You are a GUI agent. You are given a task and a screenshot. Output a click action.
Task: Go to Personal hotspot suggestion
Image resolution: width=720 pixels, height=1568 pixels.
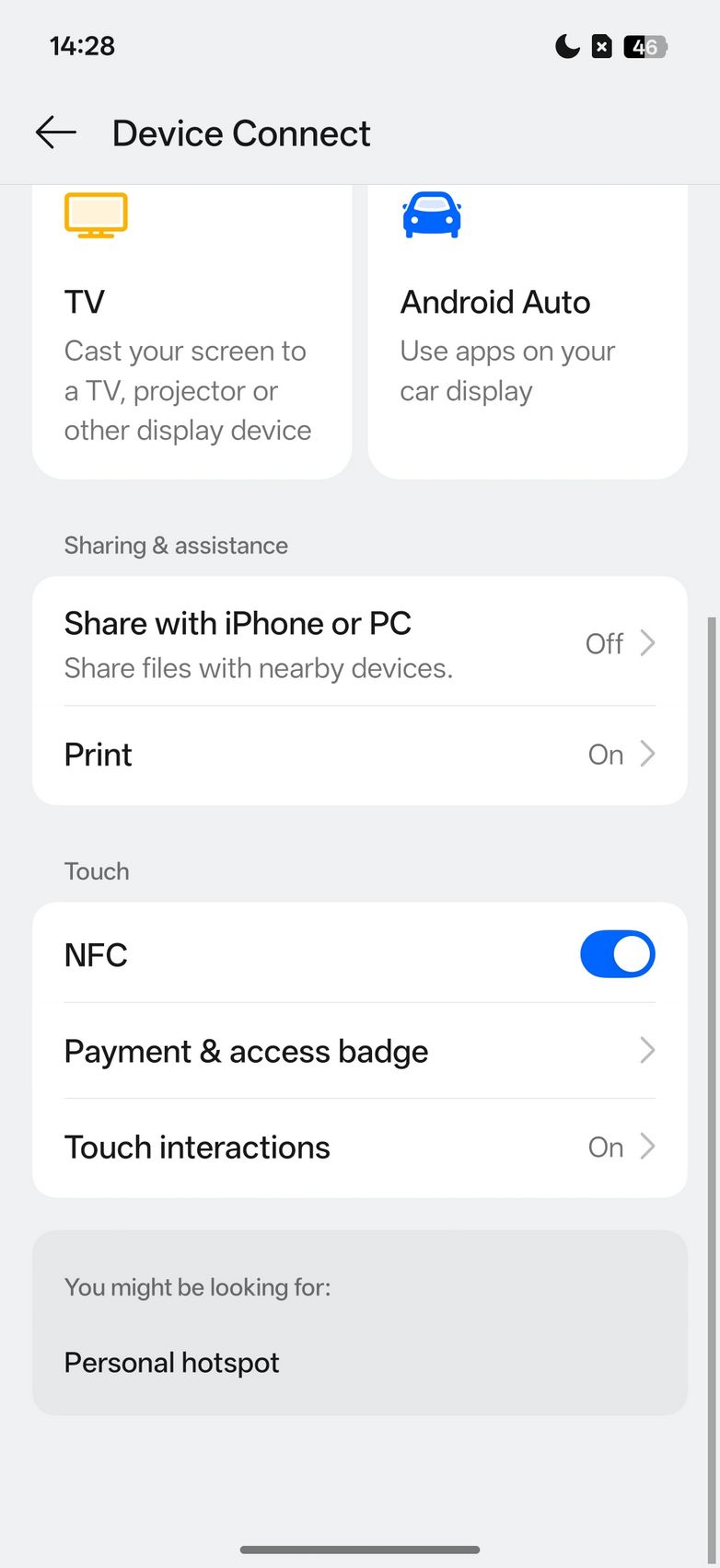tap(172, 1363)
